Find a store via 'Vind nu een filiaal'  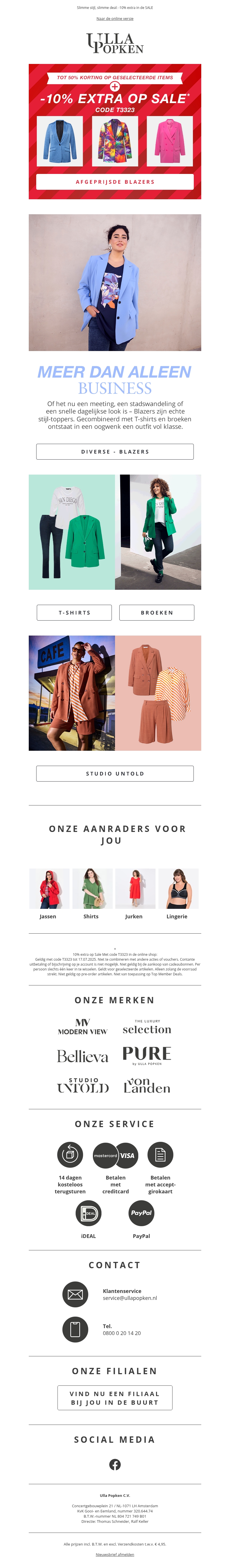click(x=114, y=1398)
